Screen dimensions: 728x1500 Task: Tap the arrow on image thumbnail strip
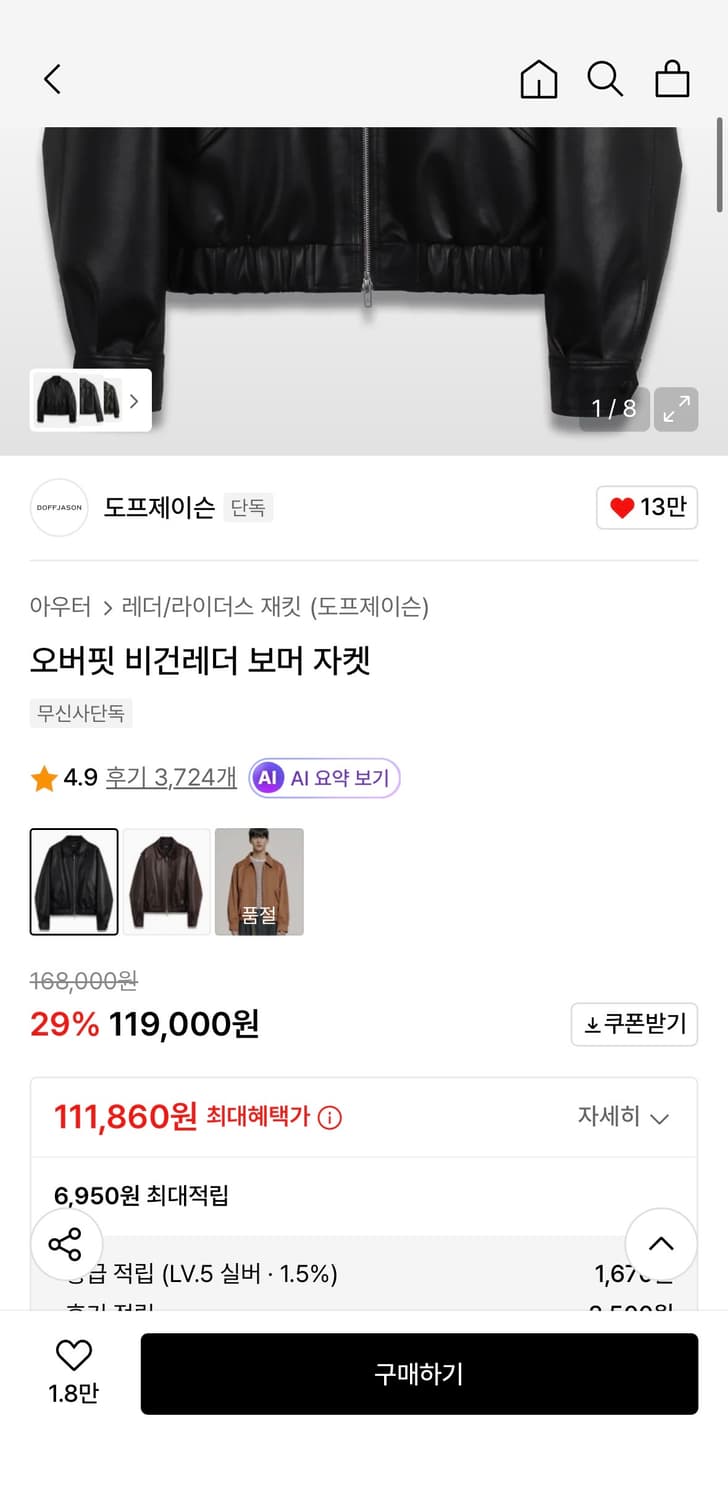click(x=133, y=400)
